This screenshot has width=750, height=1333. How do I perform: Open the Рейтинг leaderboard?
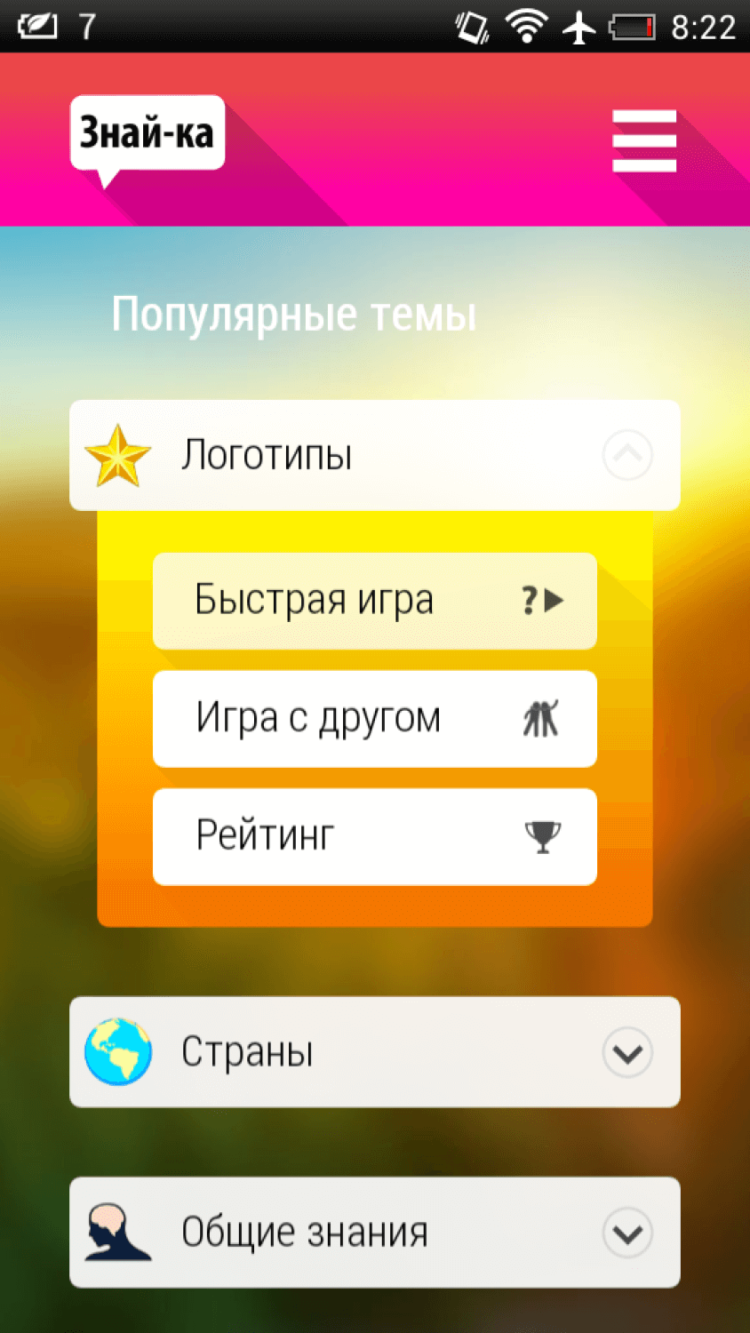pos(374,836)
